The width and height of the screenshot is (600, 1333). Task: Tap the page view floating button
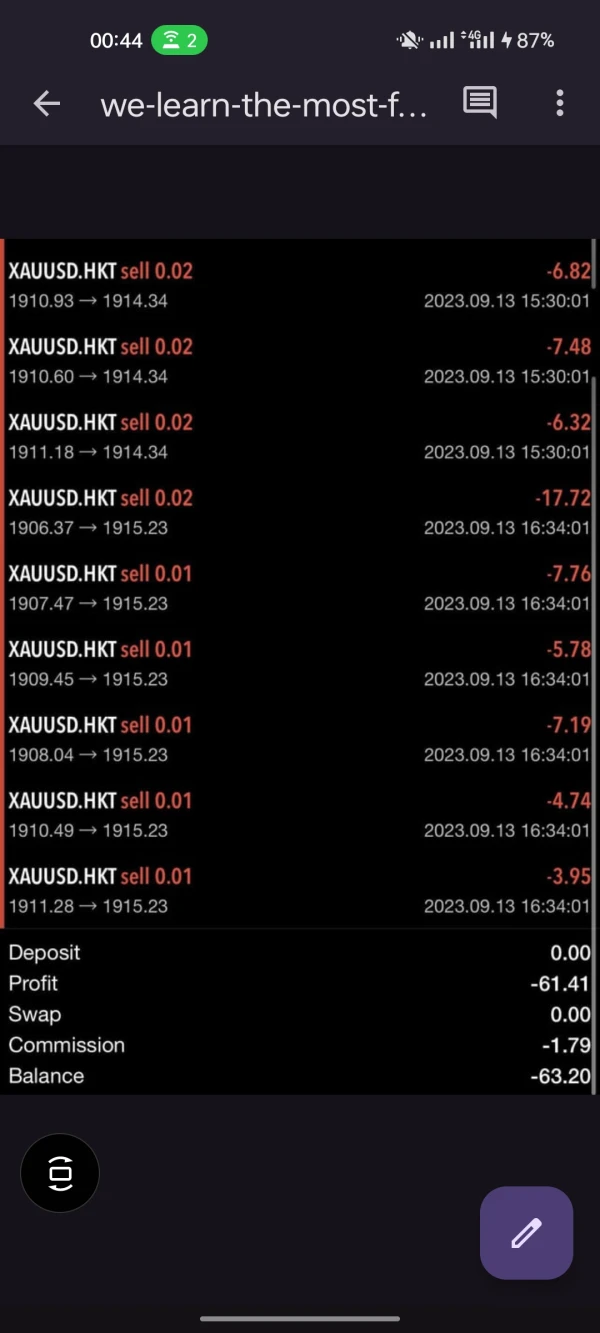tap(60, 1173)
